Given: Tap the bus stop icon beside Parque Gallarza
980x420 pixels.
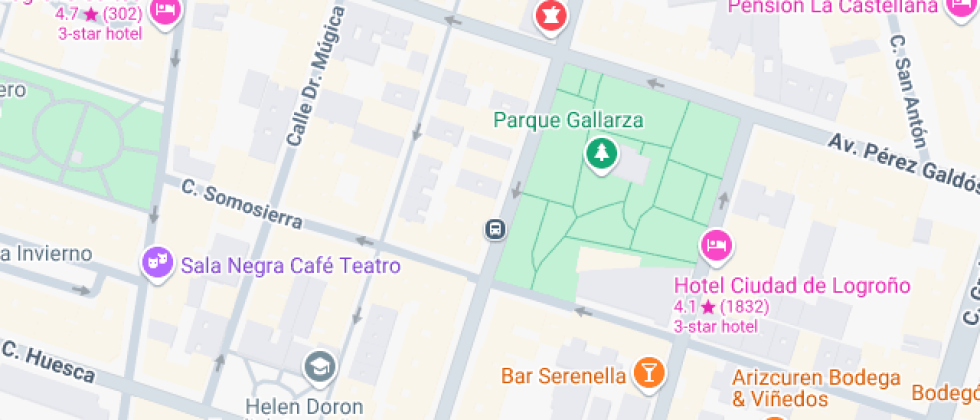Looking at the screenshot, I should click(x=496, y=229).
